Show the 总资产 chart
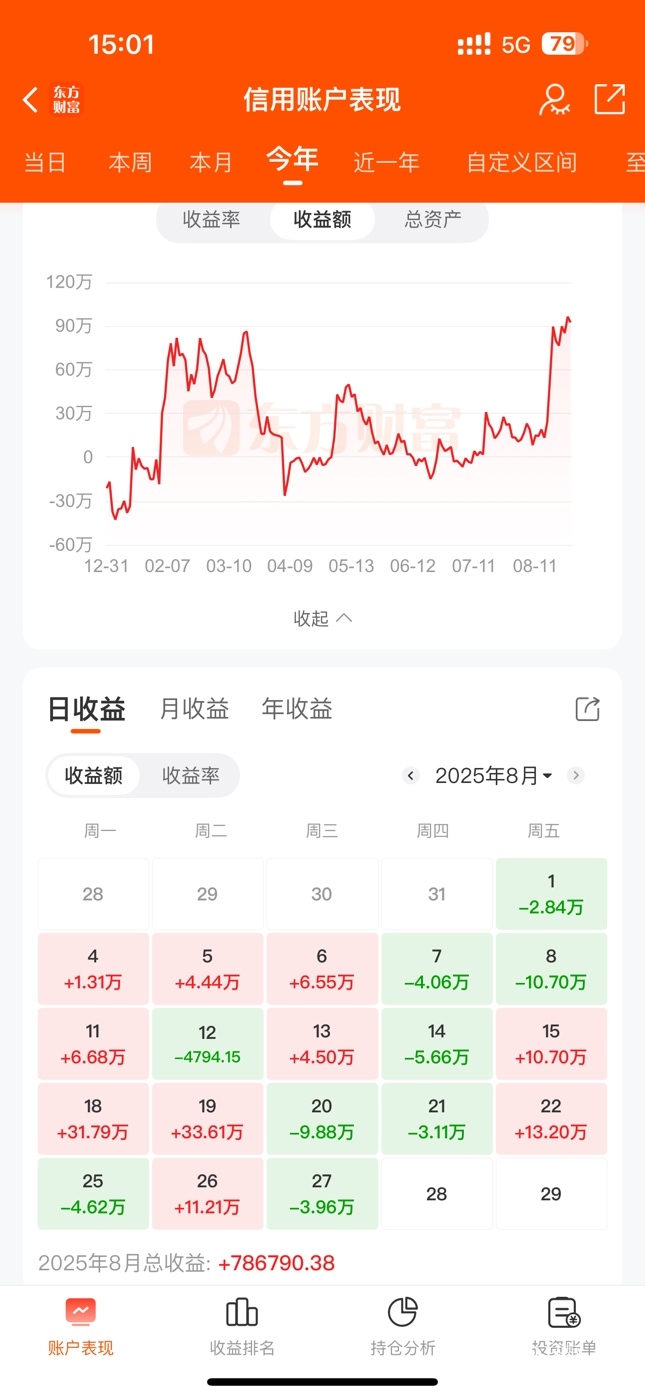This screenshot has height=1398, width=645. point(433,220)
